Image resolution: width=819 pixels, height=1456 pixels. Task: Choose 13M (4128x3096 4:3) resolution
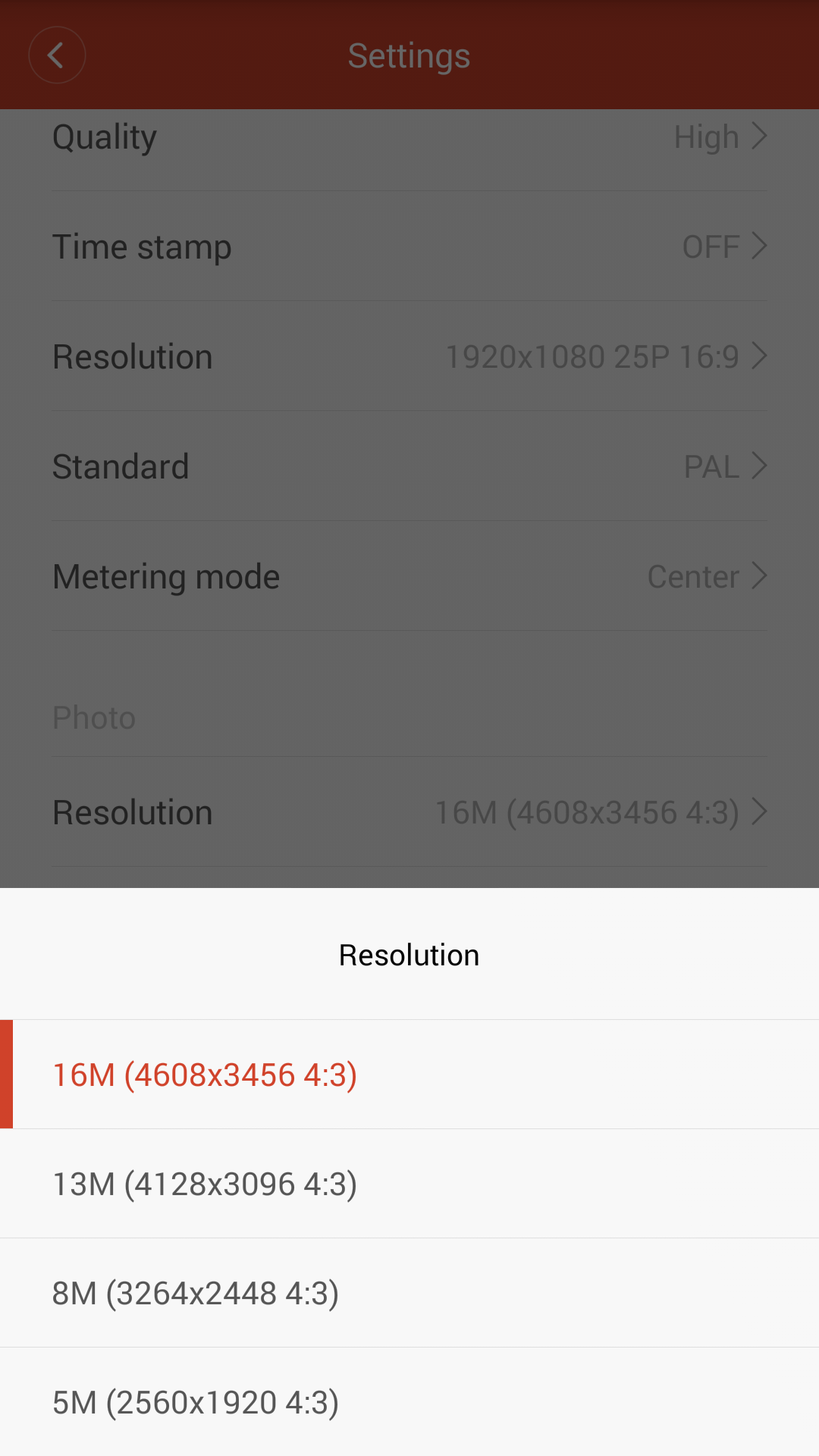[409, 1184]
